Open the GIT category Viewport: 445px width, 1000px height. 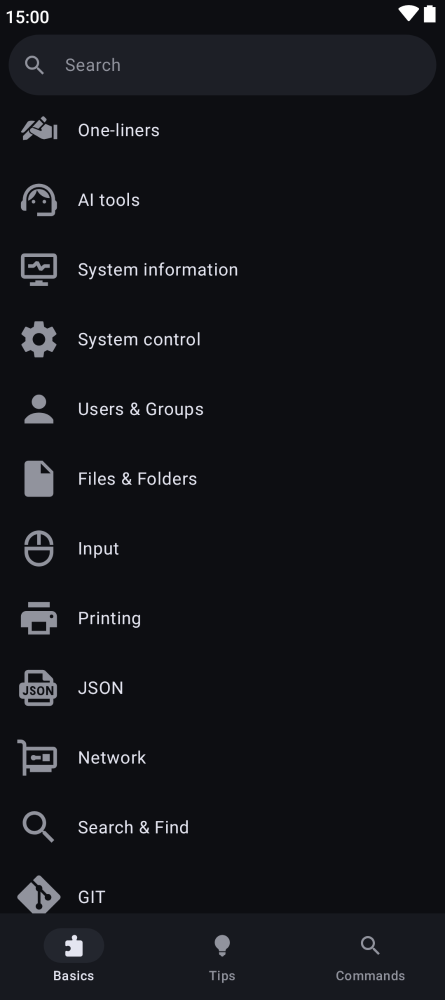pos(222,891)
